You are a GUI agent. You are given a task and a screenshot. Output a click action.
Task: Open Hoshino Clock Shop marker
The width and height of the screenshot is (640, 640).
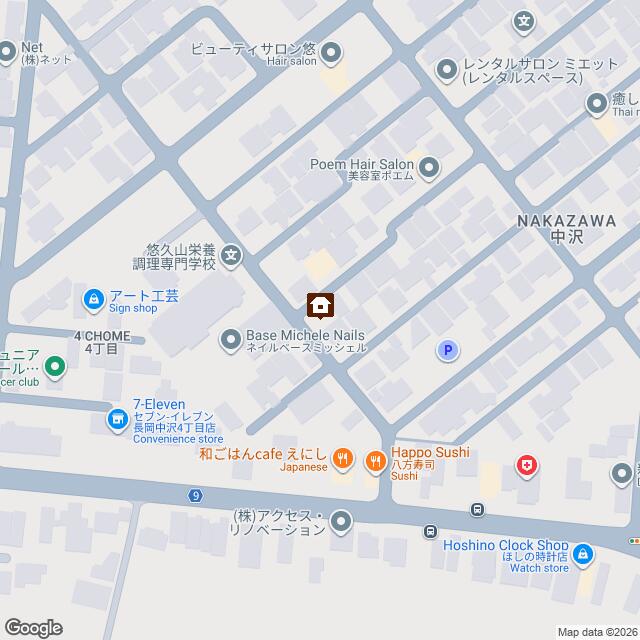coord(584,552)
